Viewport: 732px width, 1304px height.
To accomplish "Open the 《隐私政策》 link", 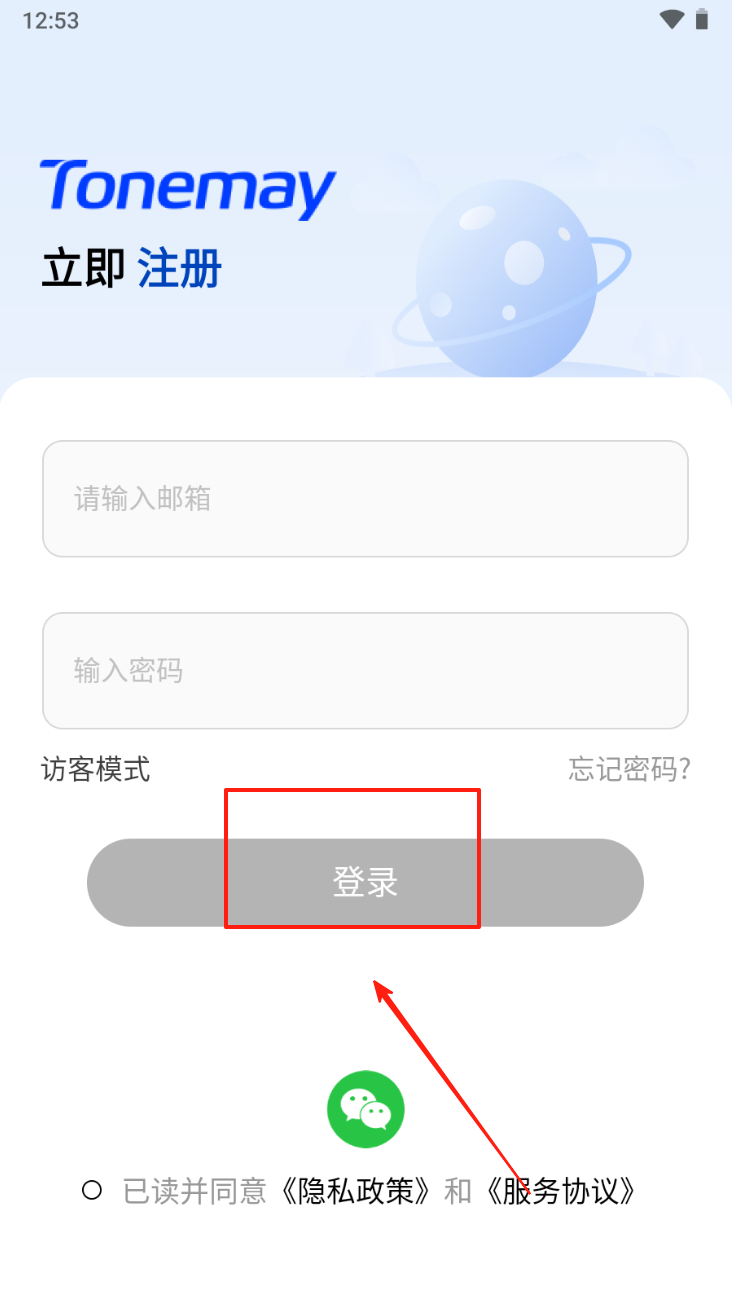I will (x=357, y=1191).
